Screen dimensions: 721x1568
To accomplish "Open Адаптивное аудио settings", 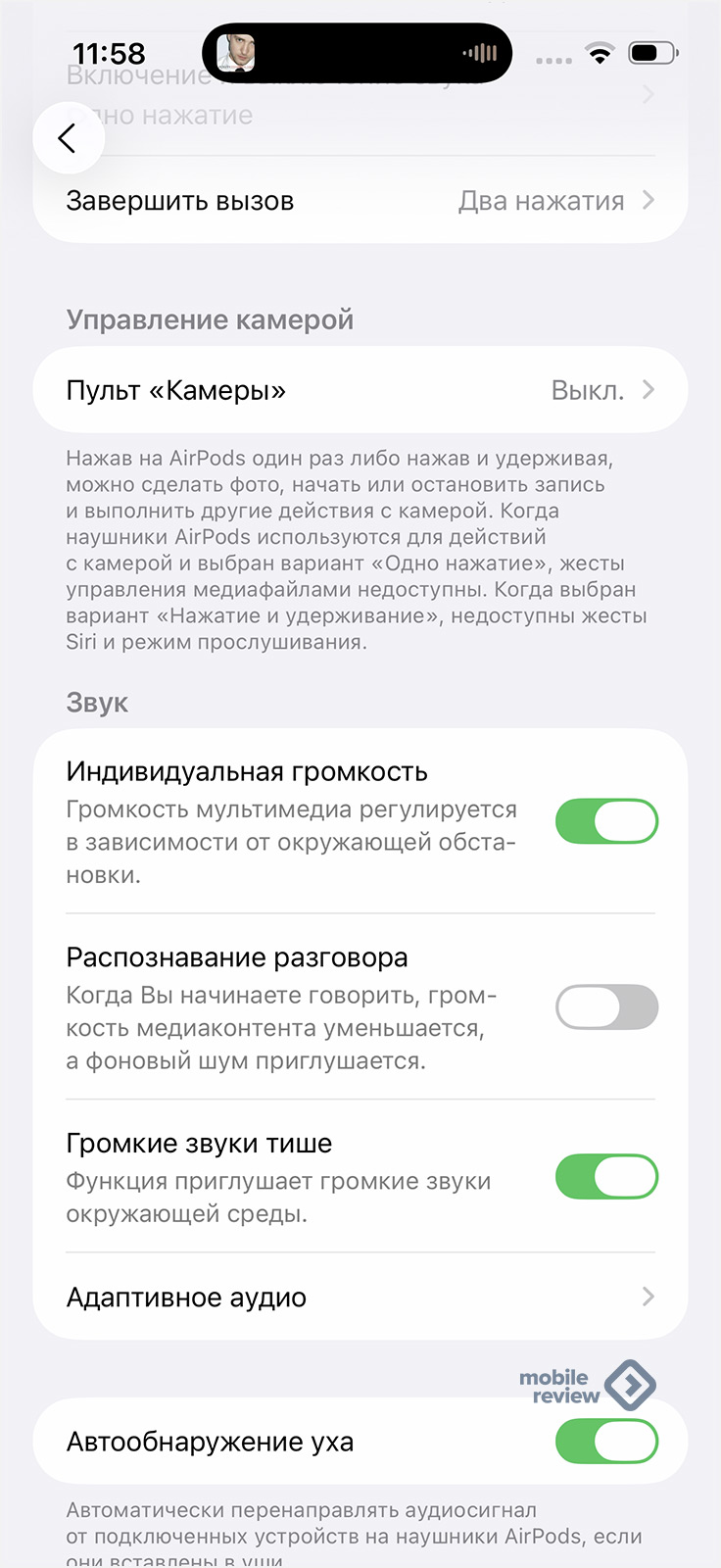I will (360, 1298).
